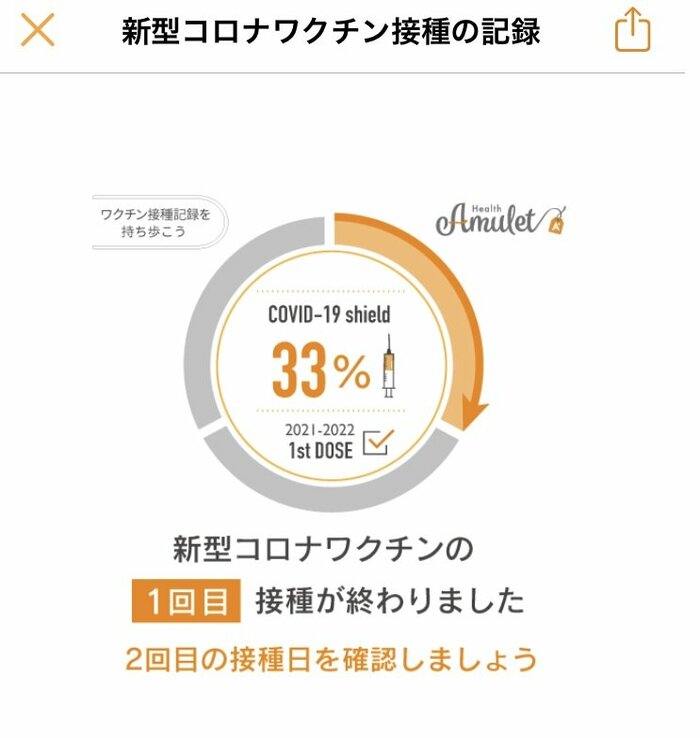Close the vaccination record screen
The image size is (700, 739).
click(38, 30)
